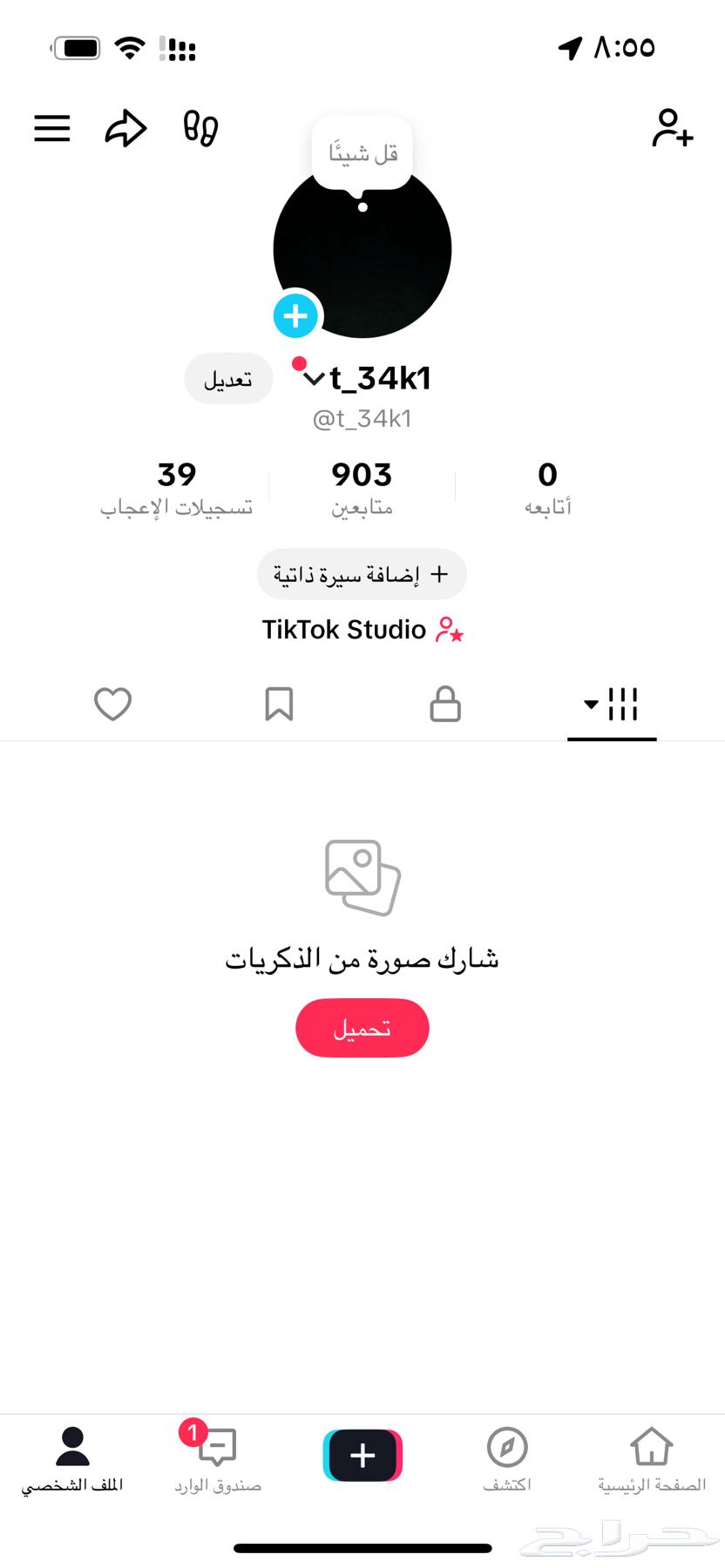725x1568 pixels.
Task: Open TikTok Studio
Action: [x=362, y=629]
